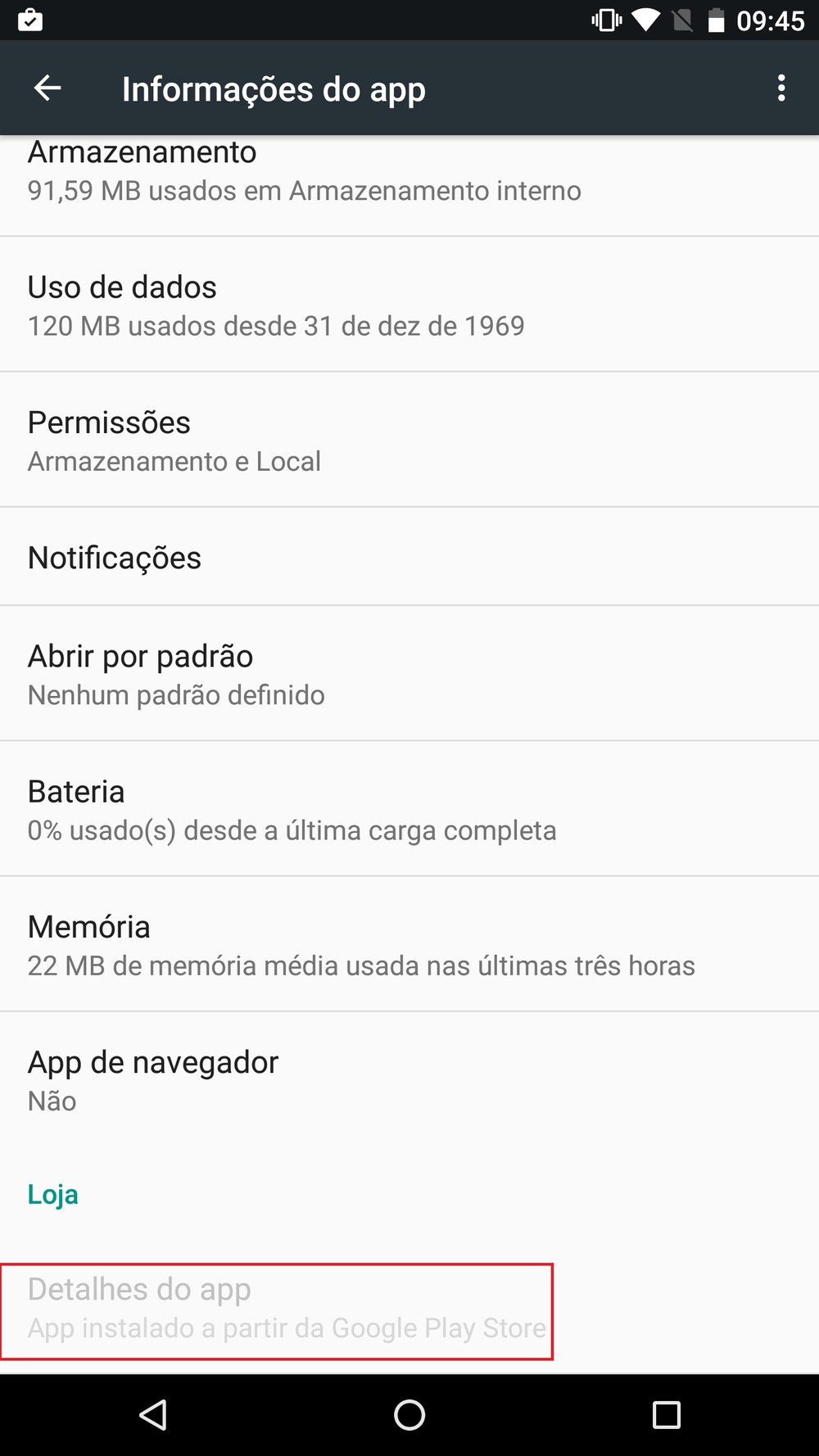Open Abrir por padrão
819x1456 pixels.
click(x=409, y=674)
